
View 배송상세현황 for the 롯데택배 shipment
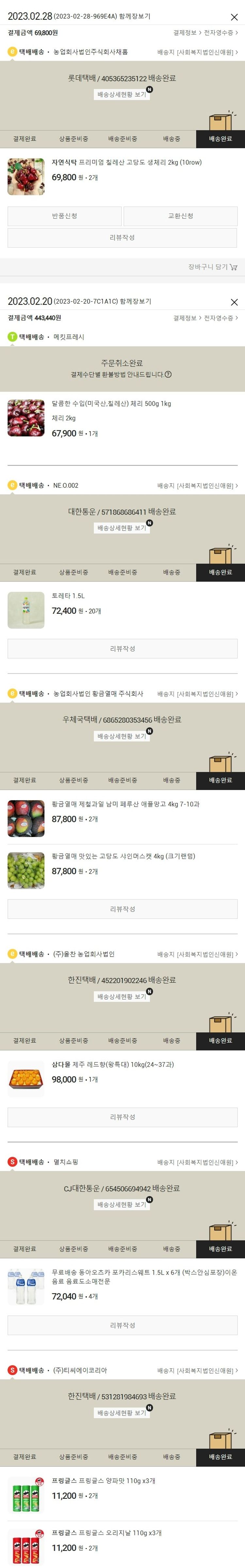(x=122, y=95)
